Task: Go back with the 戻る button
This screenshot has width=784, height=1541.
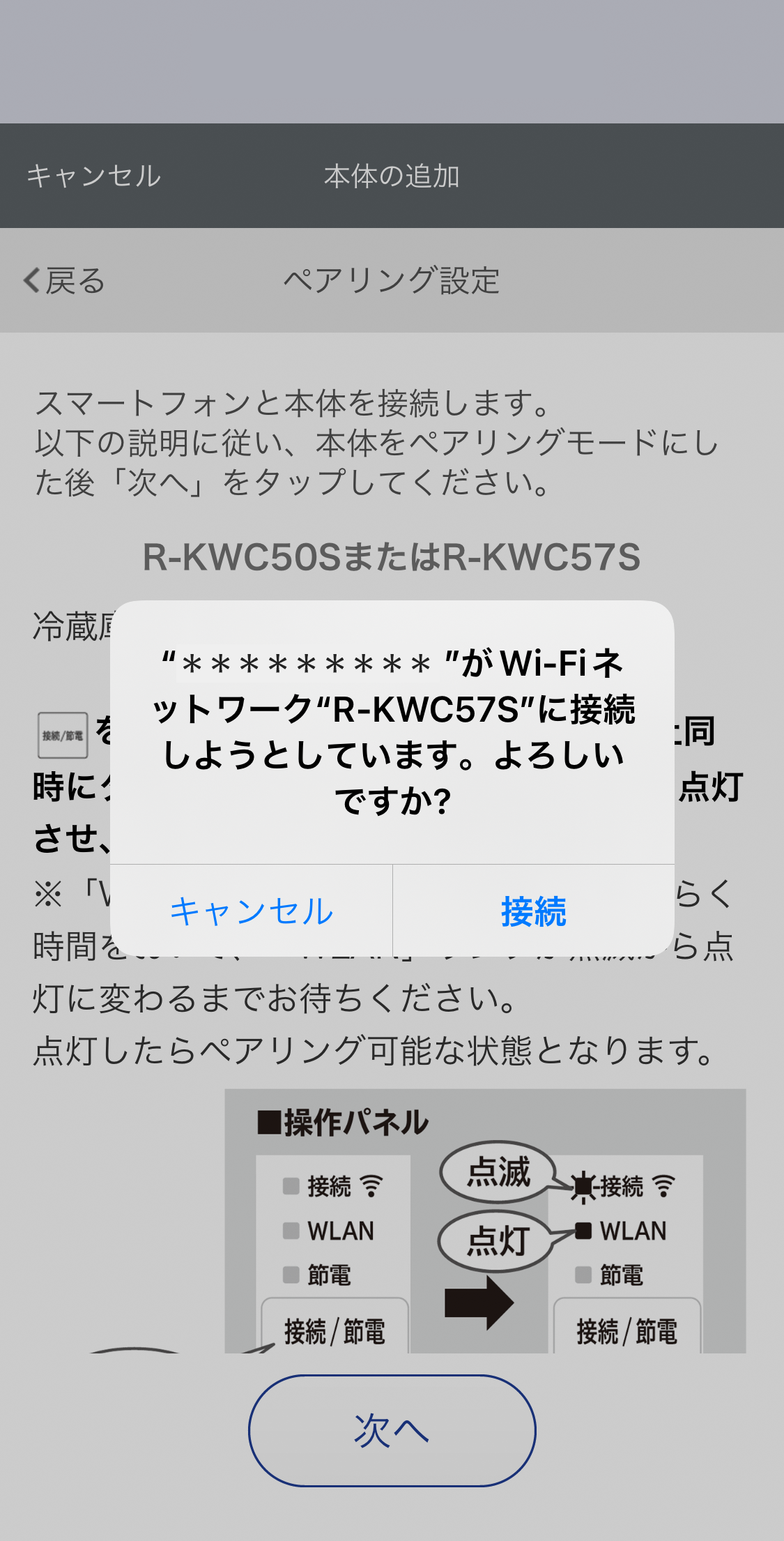Action: (x=64, y=280)
